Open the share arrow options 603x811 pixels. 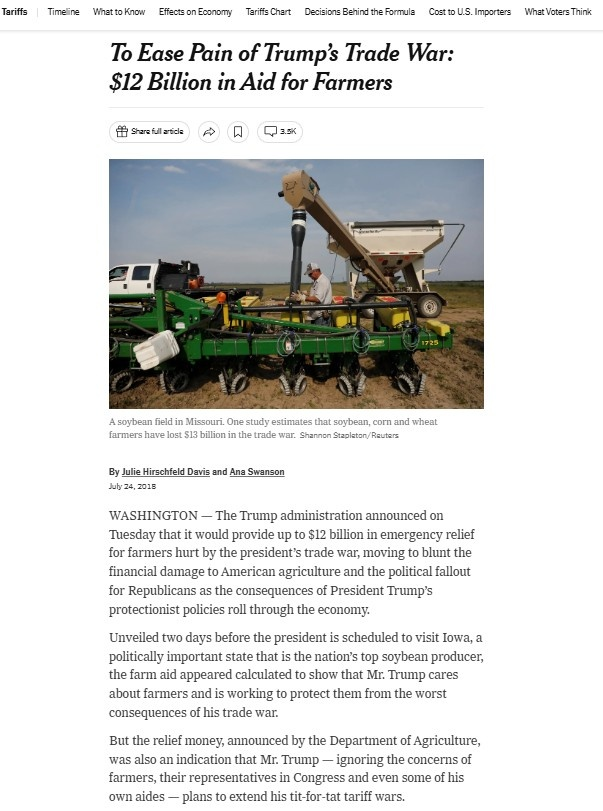pos(209,131)
